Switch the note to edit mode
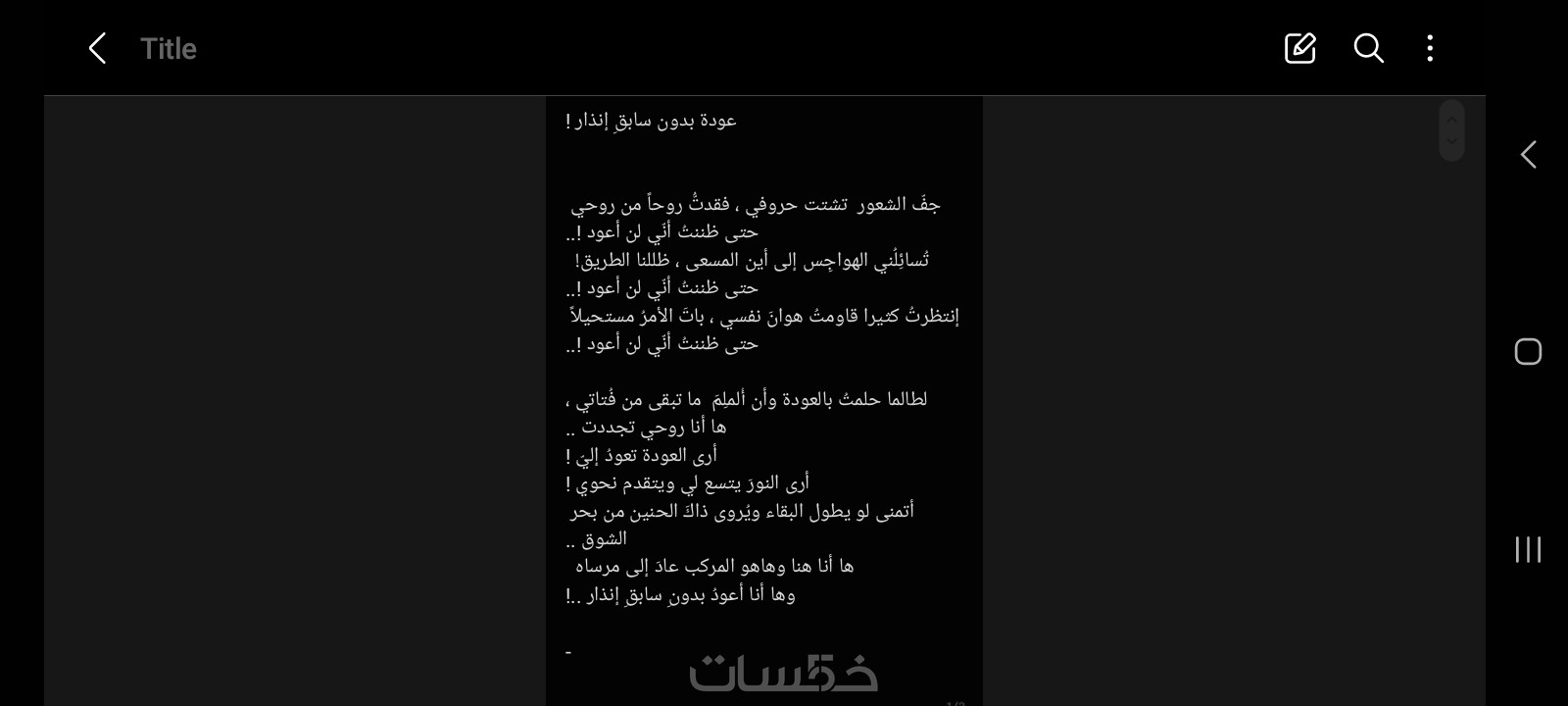1568x706 pixels. click(1299, 48)
